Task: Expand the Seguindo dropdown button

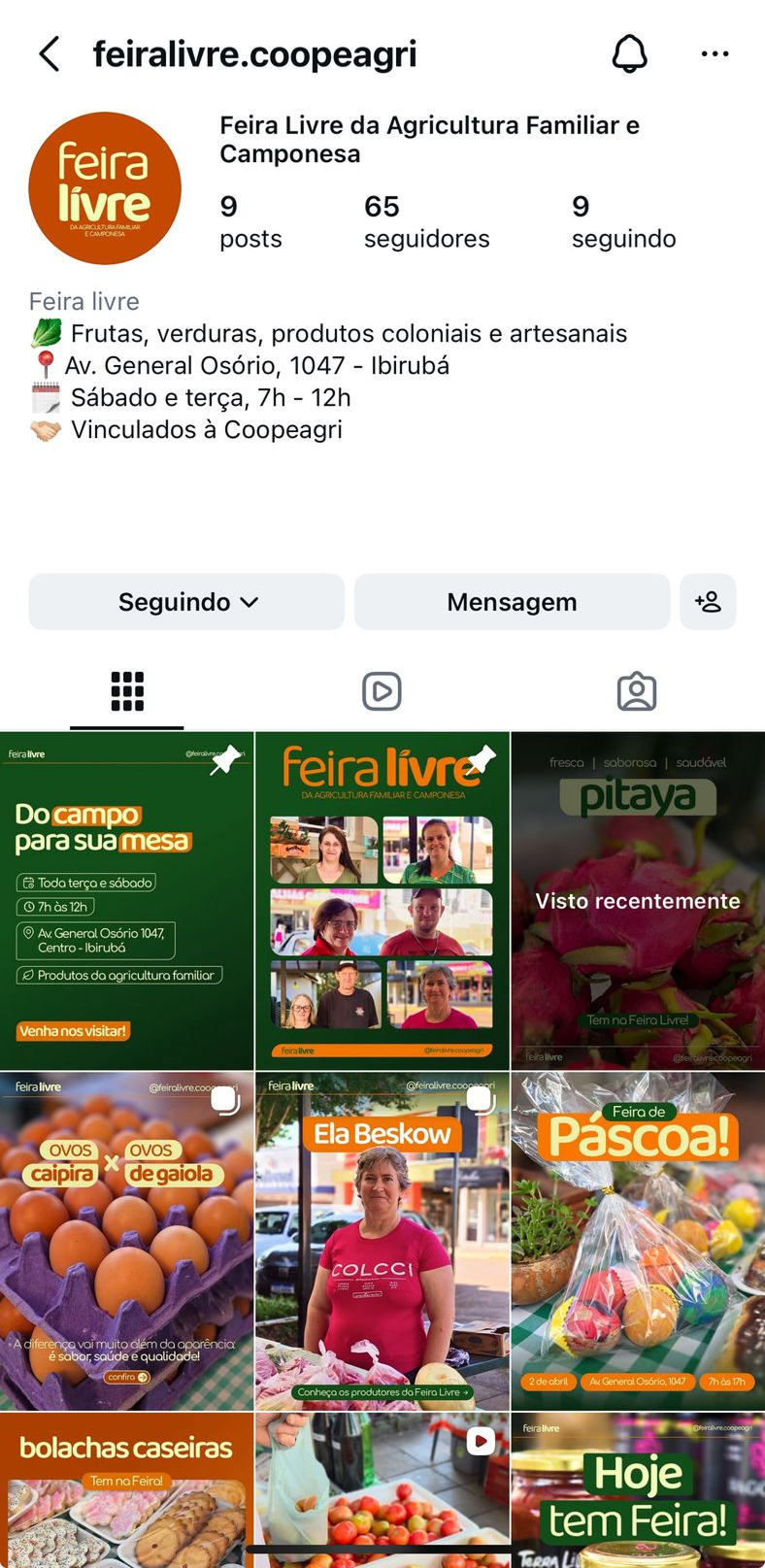Action: (x=186, y=602)
